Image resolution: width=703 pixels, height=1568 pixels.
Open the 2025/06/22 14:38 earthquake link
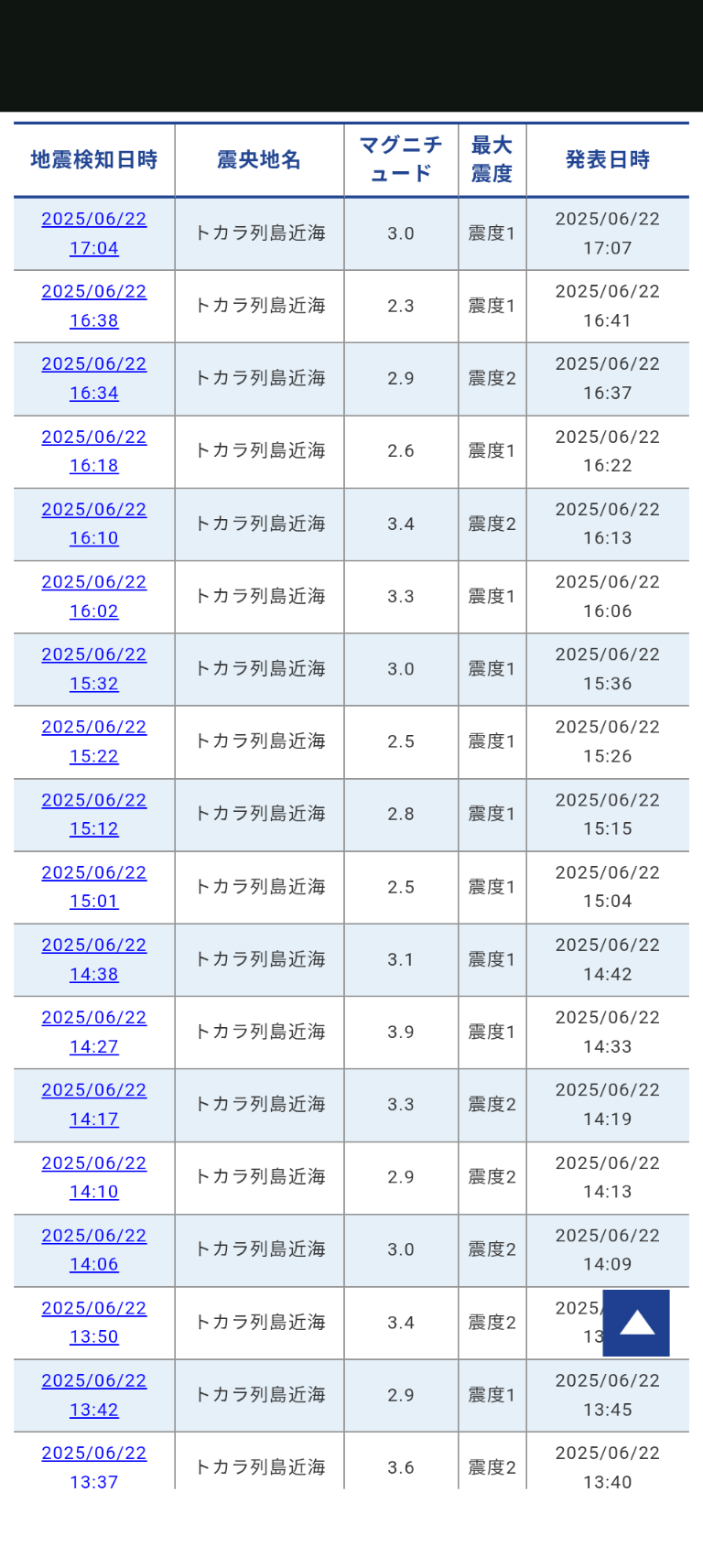coord(94,959)
